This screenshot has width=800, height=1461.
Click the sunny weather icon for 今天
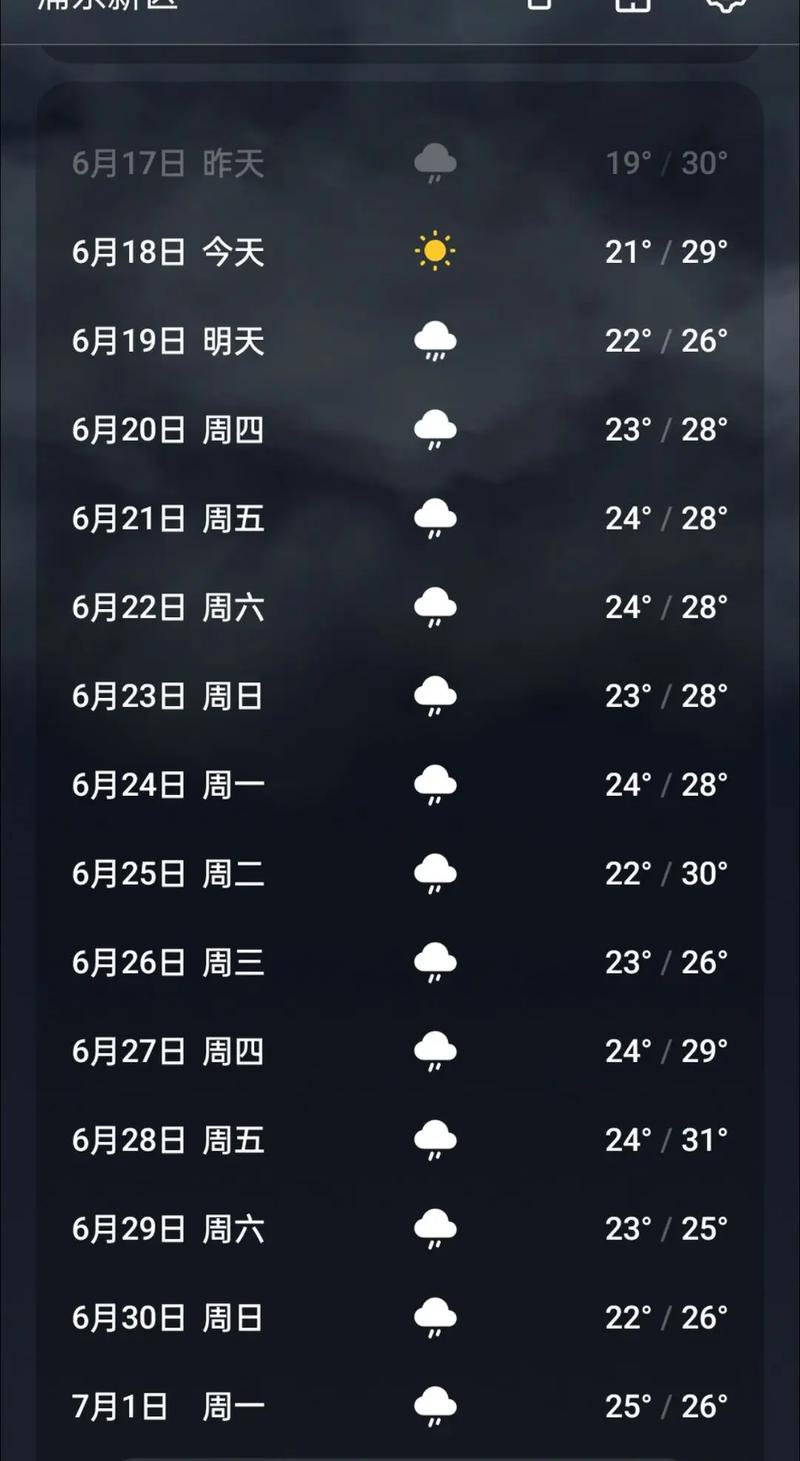[x=434, y=251]
